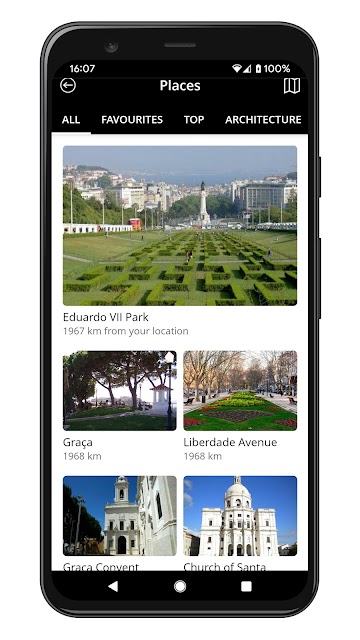Switch to the Architecture tab
360x640 pixels.
tap(263, 120)
